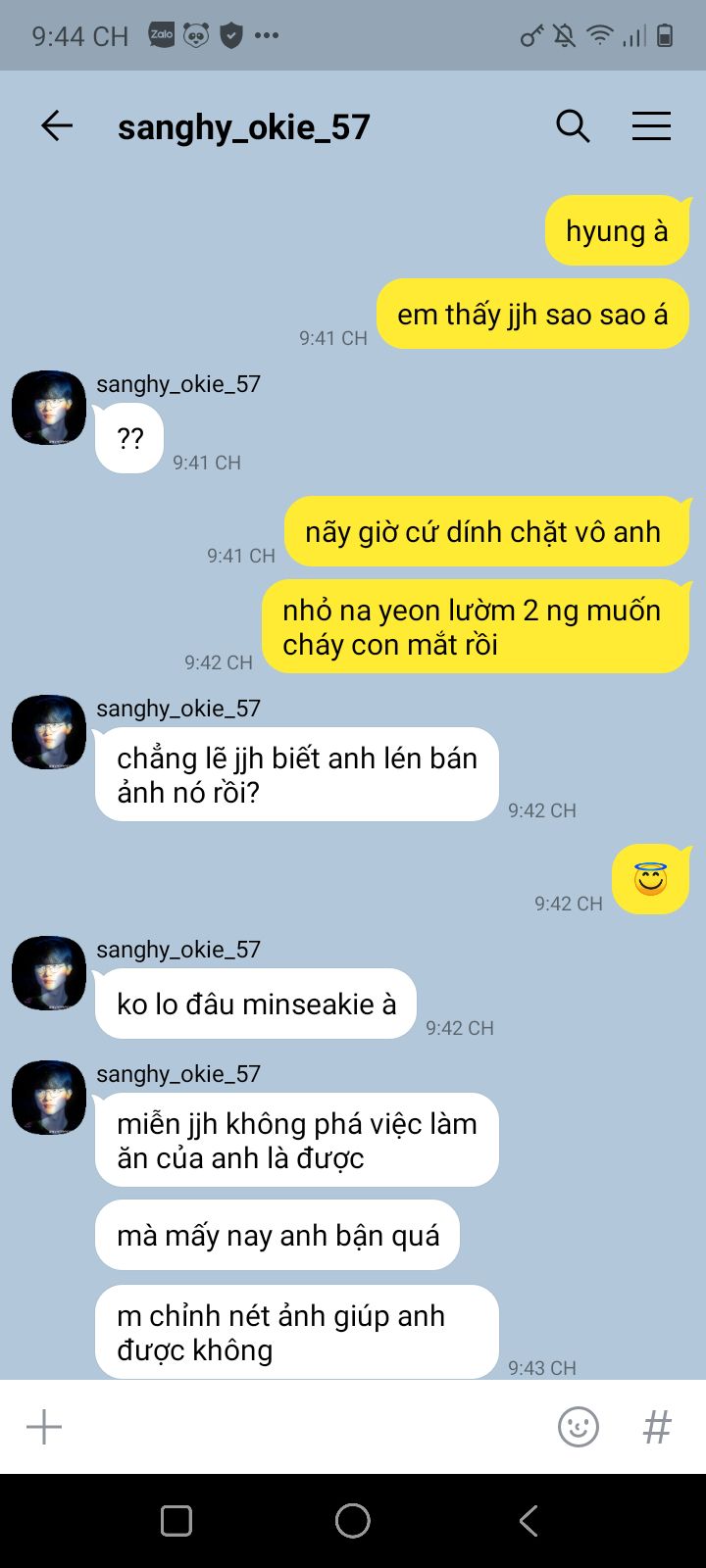Open sanghy_okie_57's profile picture beside "??"
Viewport: 706px width, 1568px height.
(49, 408)
